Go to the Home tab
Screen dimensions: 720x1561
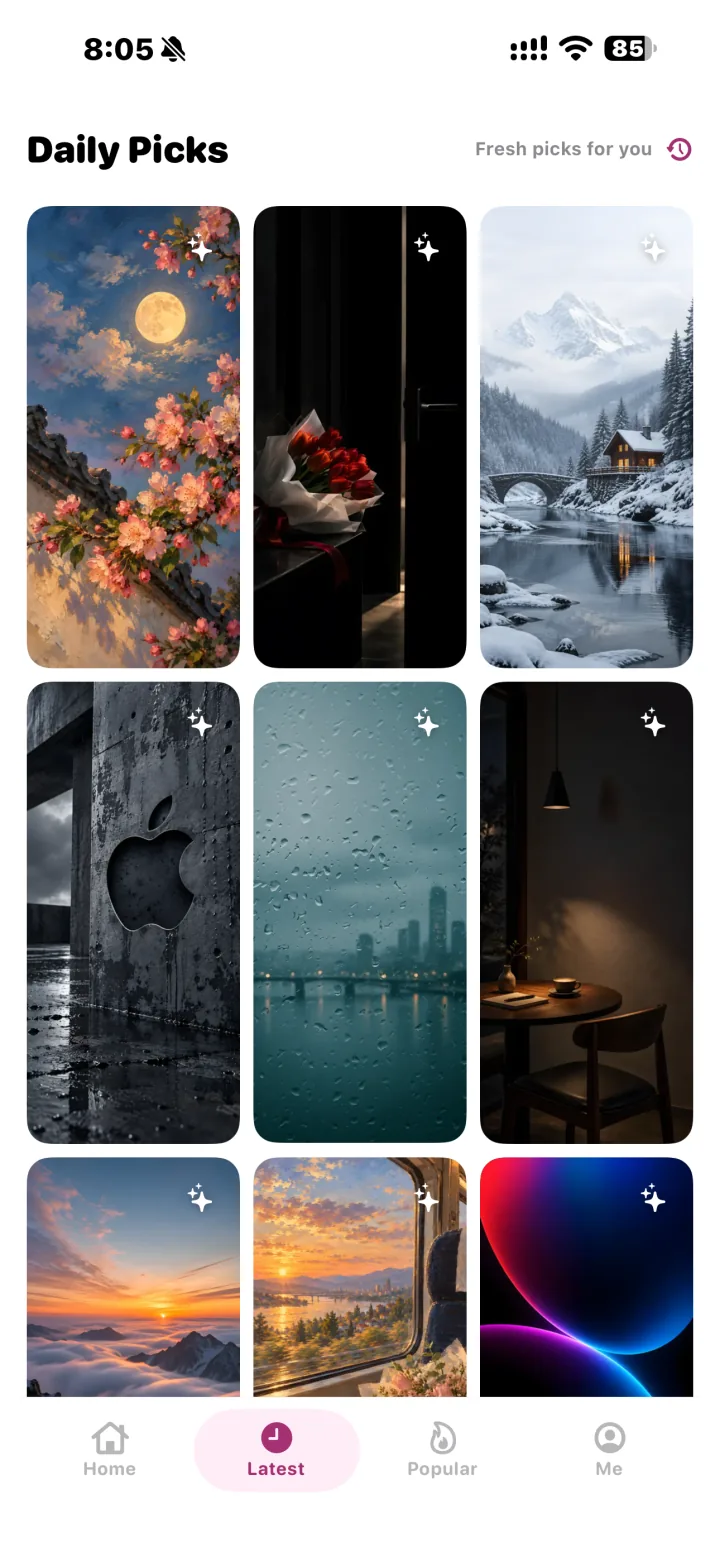(x=110, y=1450)
